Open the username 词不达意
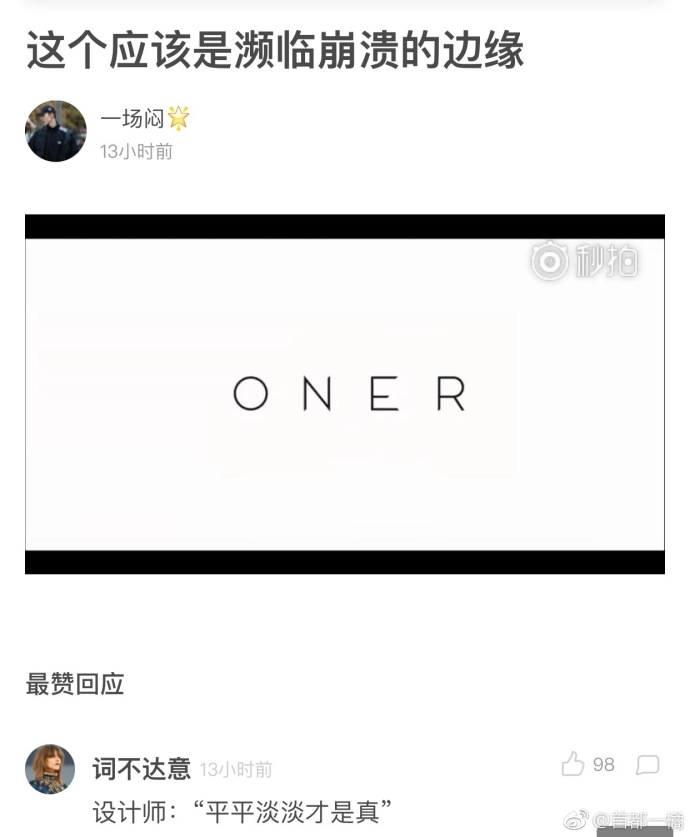 [x=141, y=768]
